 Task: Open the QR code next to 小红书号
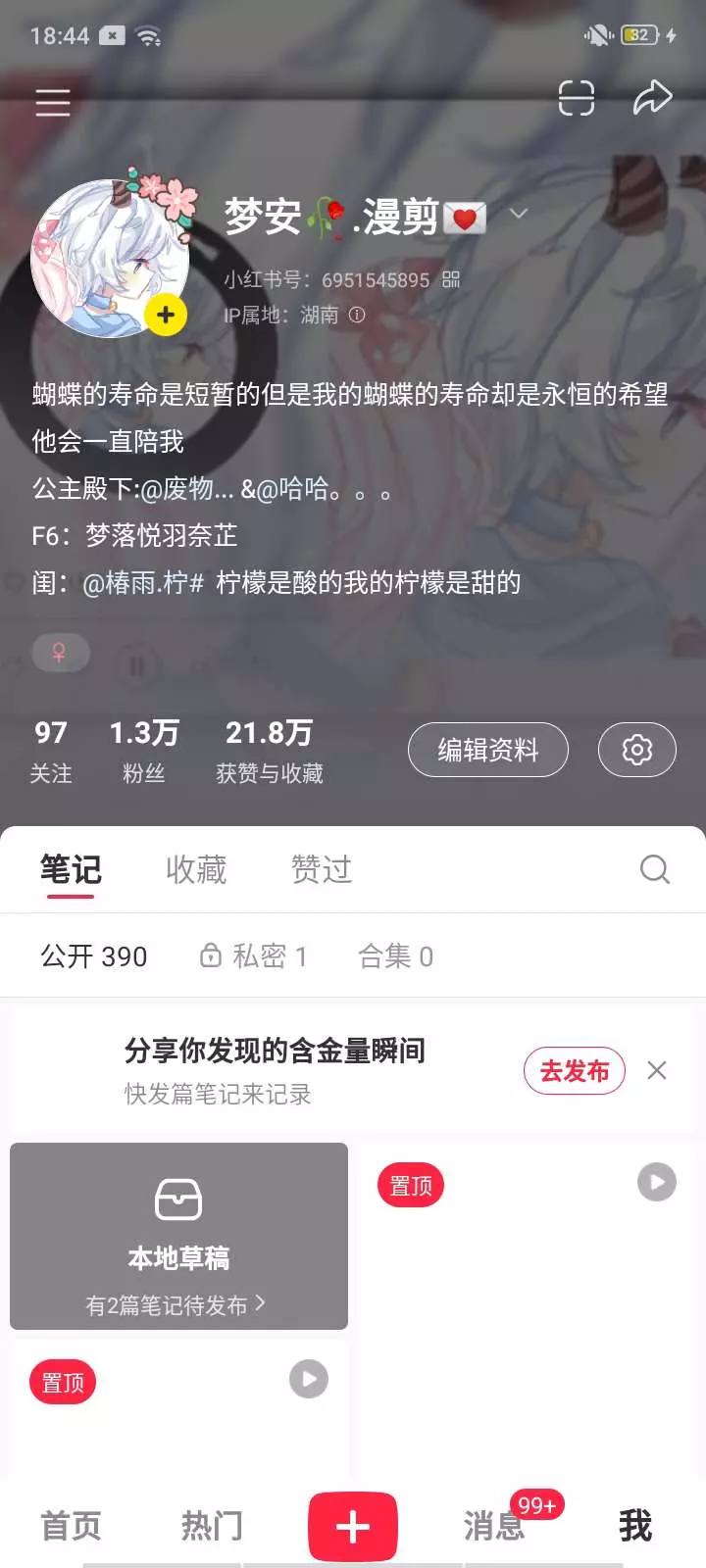coord(451,279)
